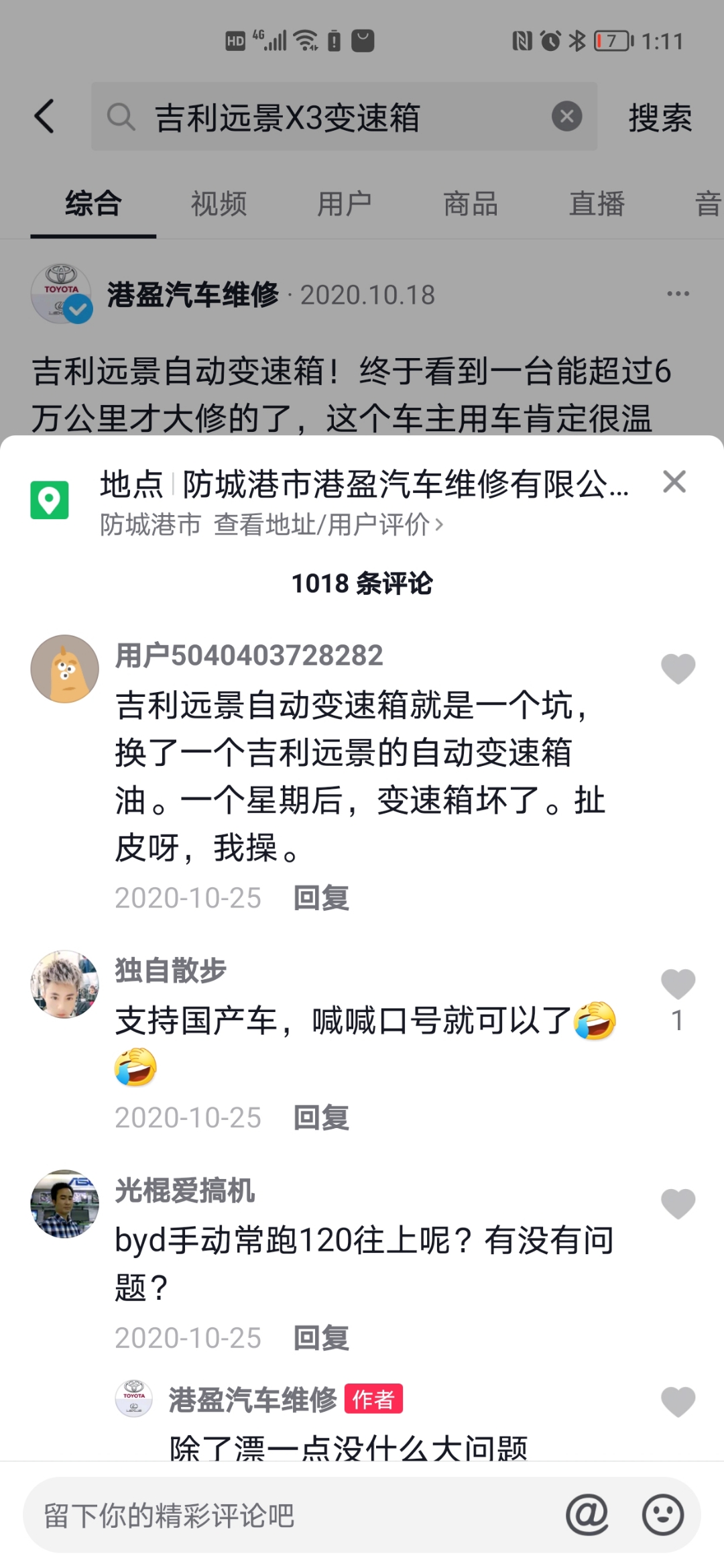
Task: Open the emoji picker
Action: [663, 1515]
